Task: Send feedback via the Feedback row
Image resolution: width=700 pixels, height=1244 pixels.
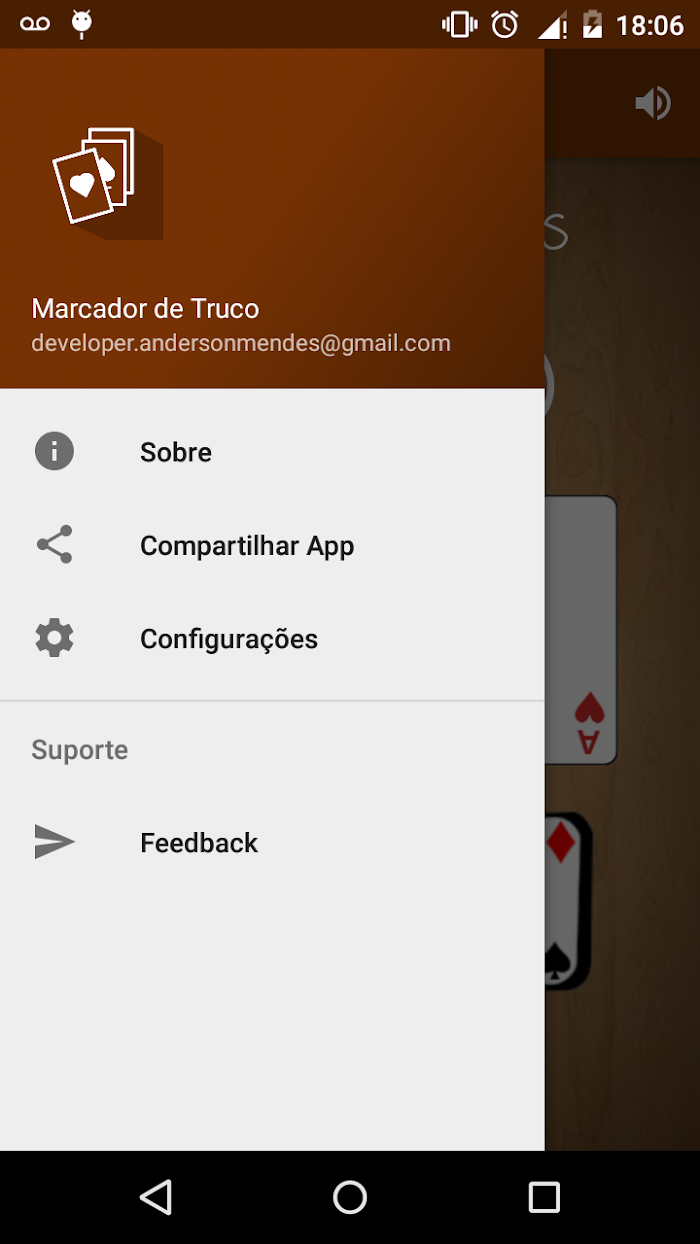Action: click(x=272, y=843)
